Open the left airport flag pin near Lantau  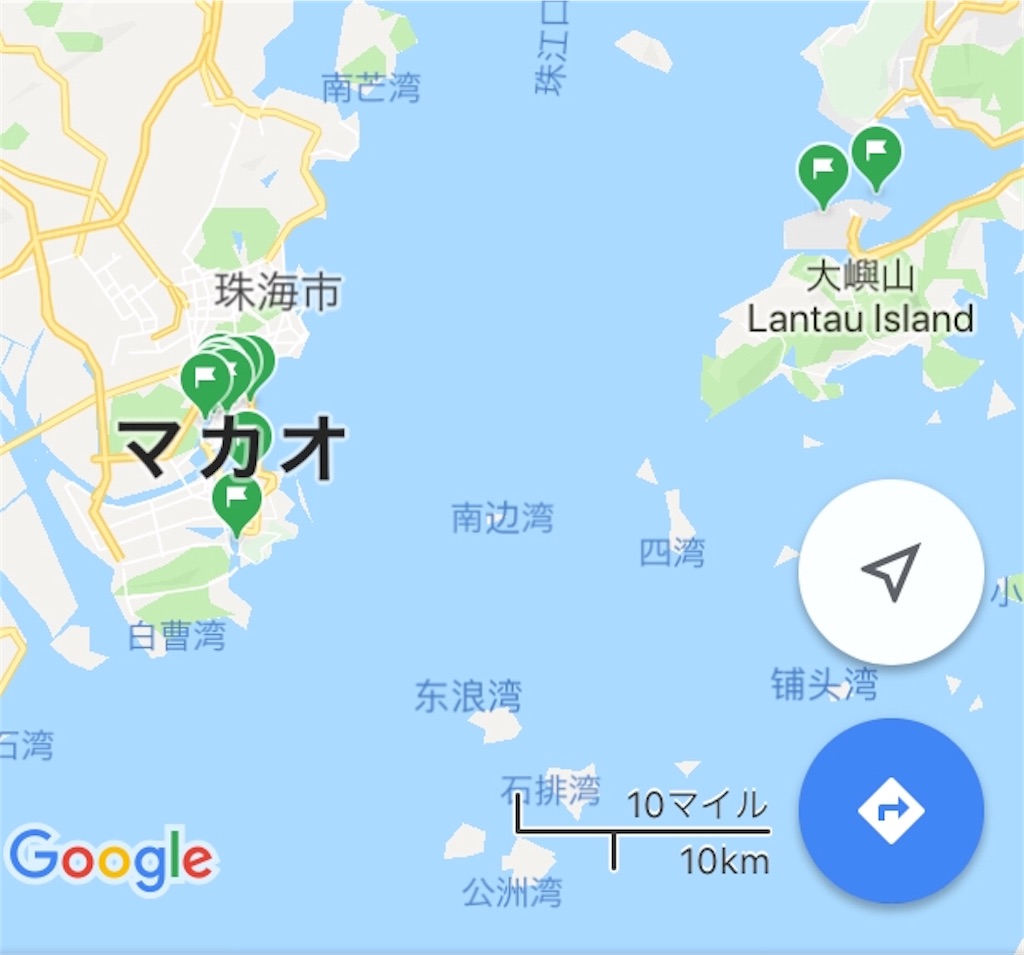[x=823, y=172]
